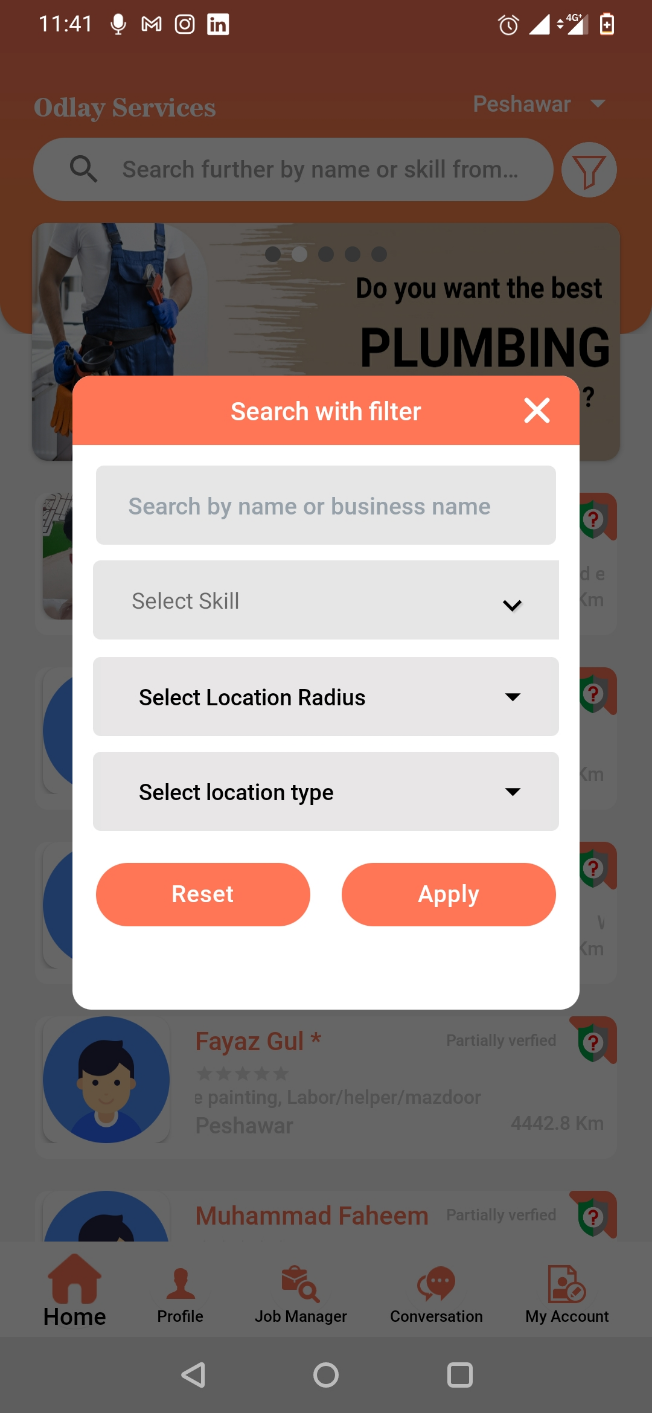Expand the Select Skill dropdown
The height and width of the screenshot is (1413, 652).
pyautogui.click(x=325, y=601)
